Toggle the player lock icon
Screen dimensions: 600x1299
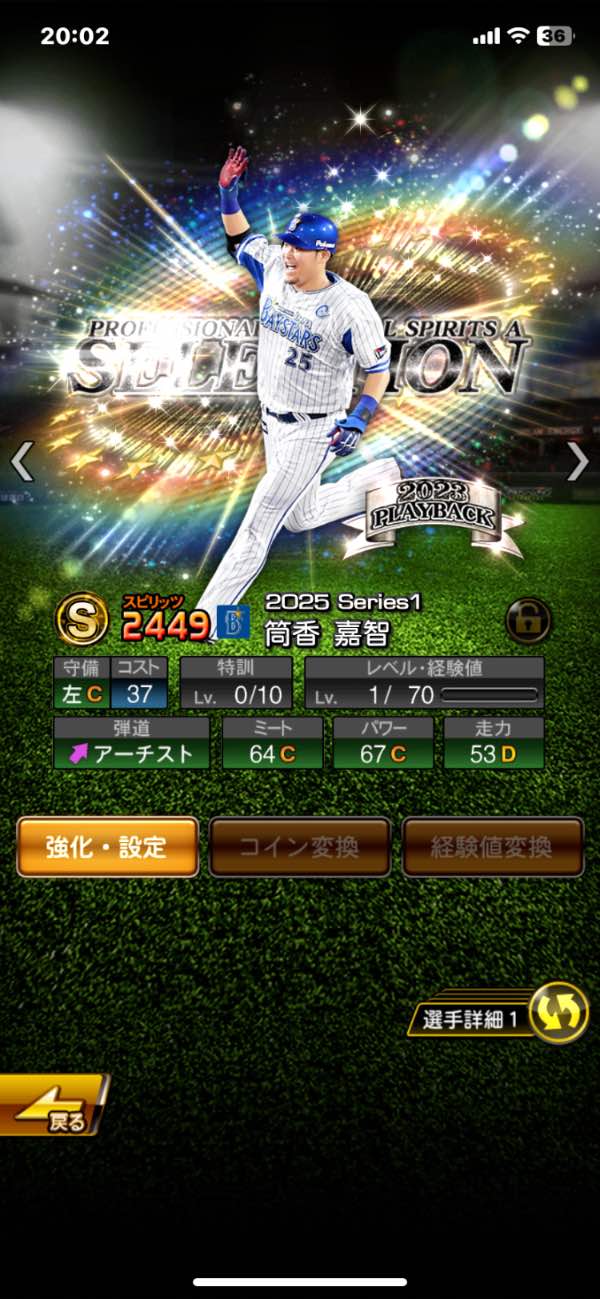pos(527,620)
